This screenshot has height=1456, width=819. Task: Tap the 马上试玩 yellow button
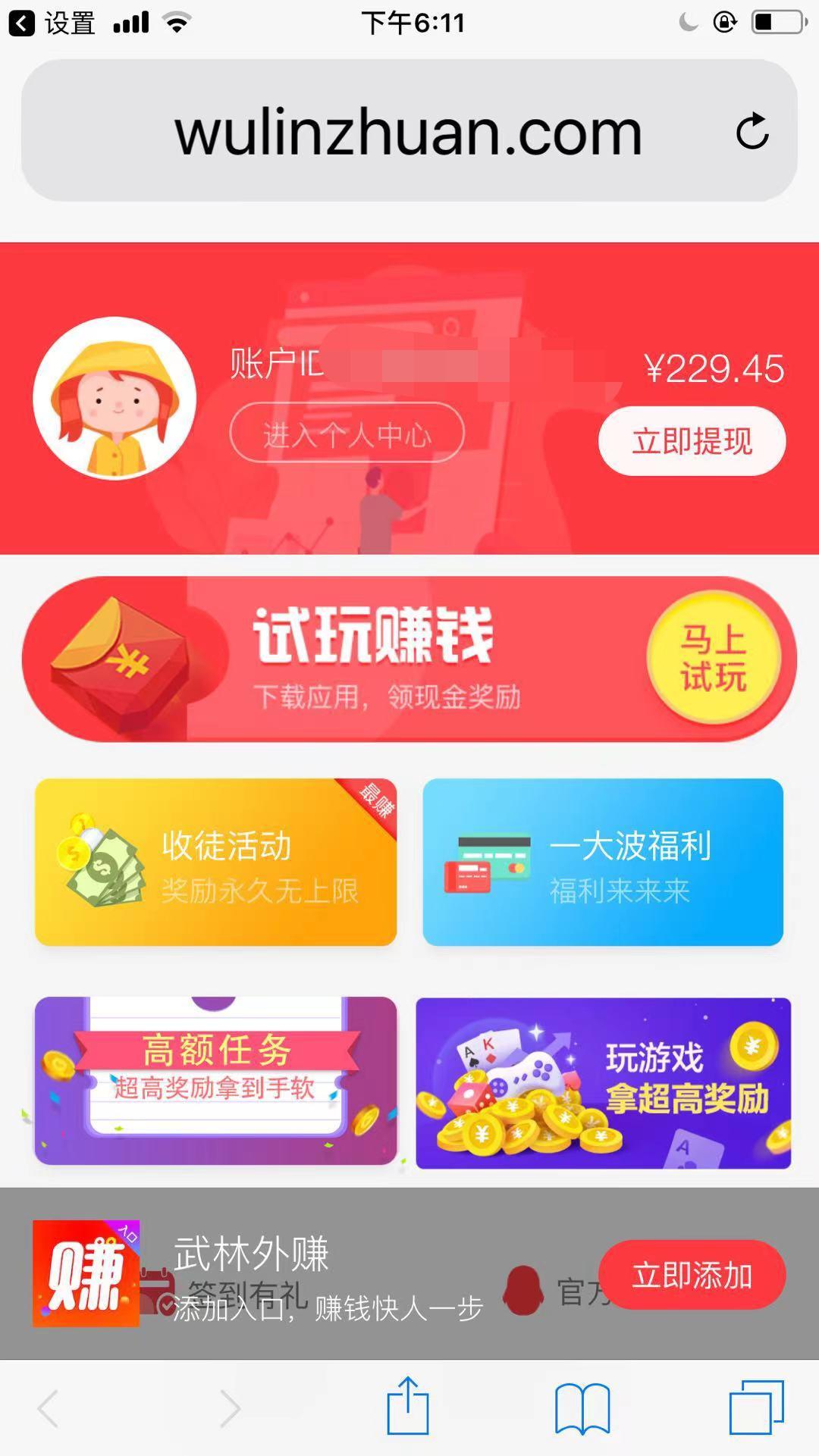713,658
